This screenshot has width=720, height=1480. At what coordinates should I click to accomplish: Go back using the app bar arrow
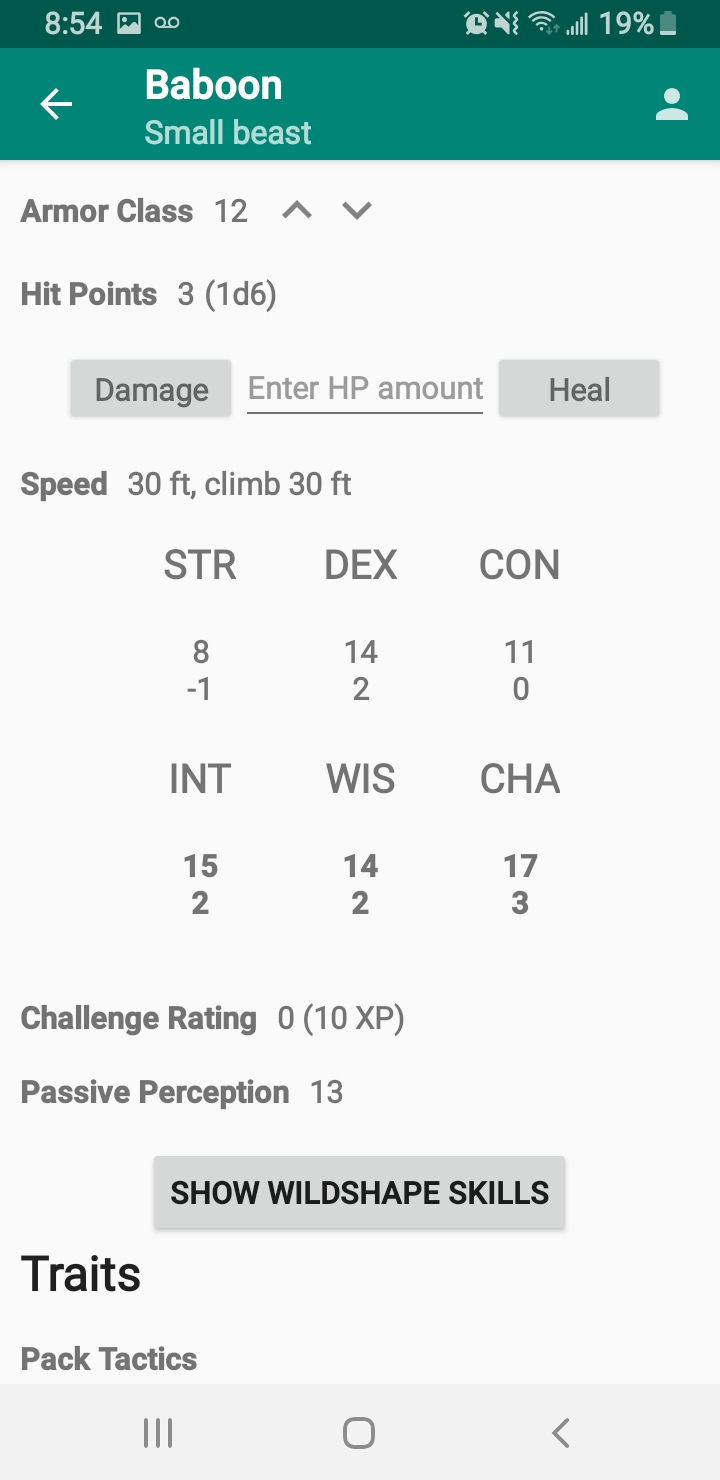coord(56,104)
